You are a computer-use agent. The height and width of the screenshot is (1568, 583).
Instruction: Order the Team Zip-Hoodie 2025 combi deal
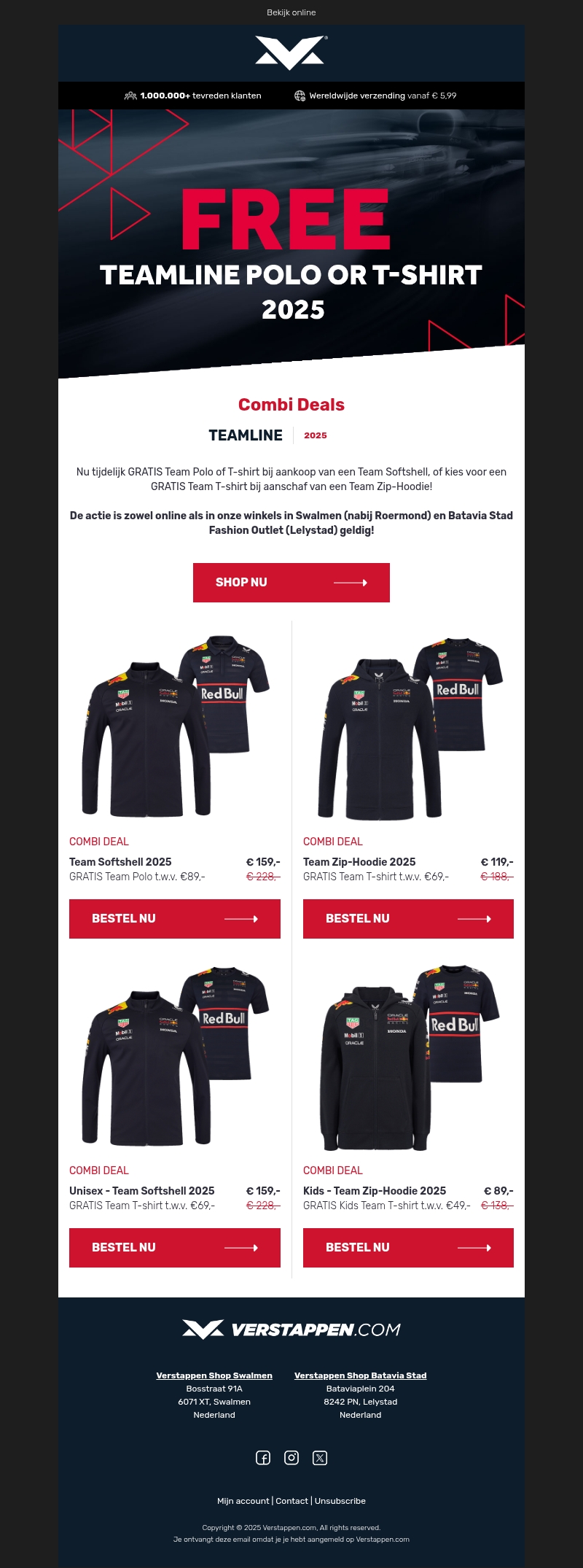pos(408,919)
